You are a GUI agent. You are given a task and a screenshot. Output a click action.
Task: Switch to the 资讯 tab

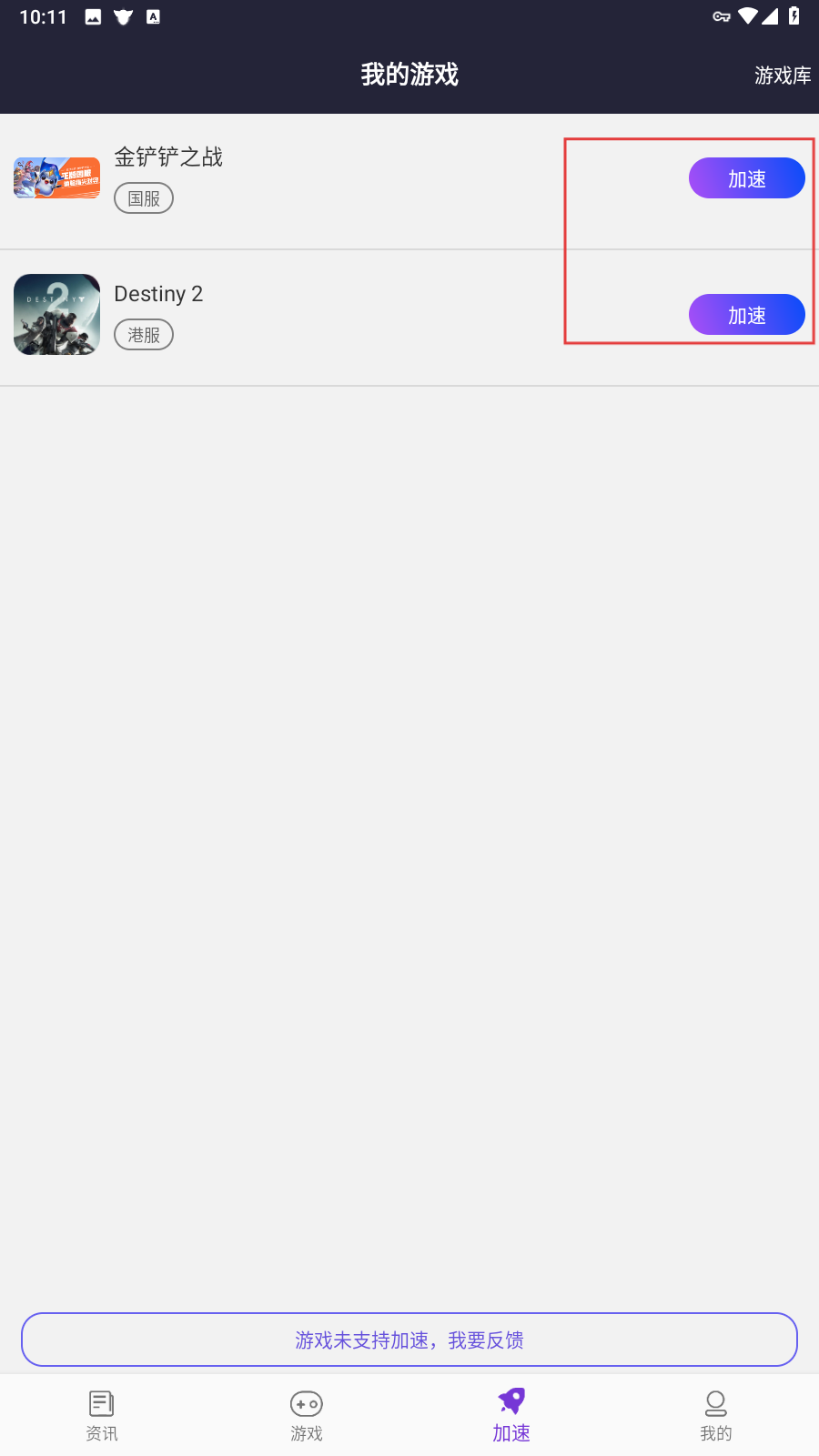(102, 1415)
